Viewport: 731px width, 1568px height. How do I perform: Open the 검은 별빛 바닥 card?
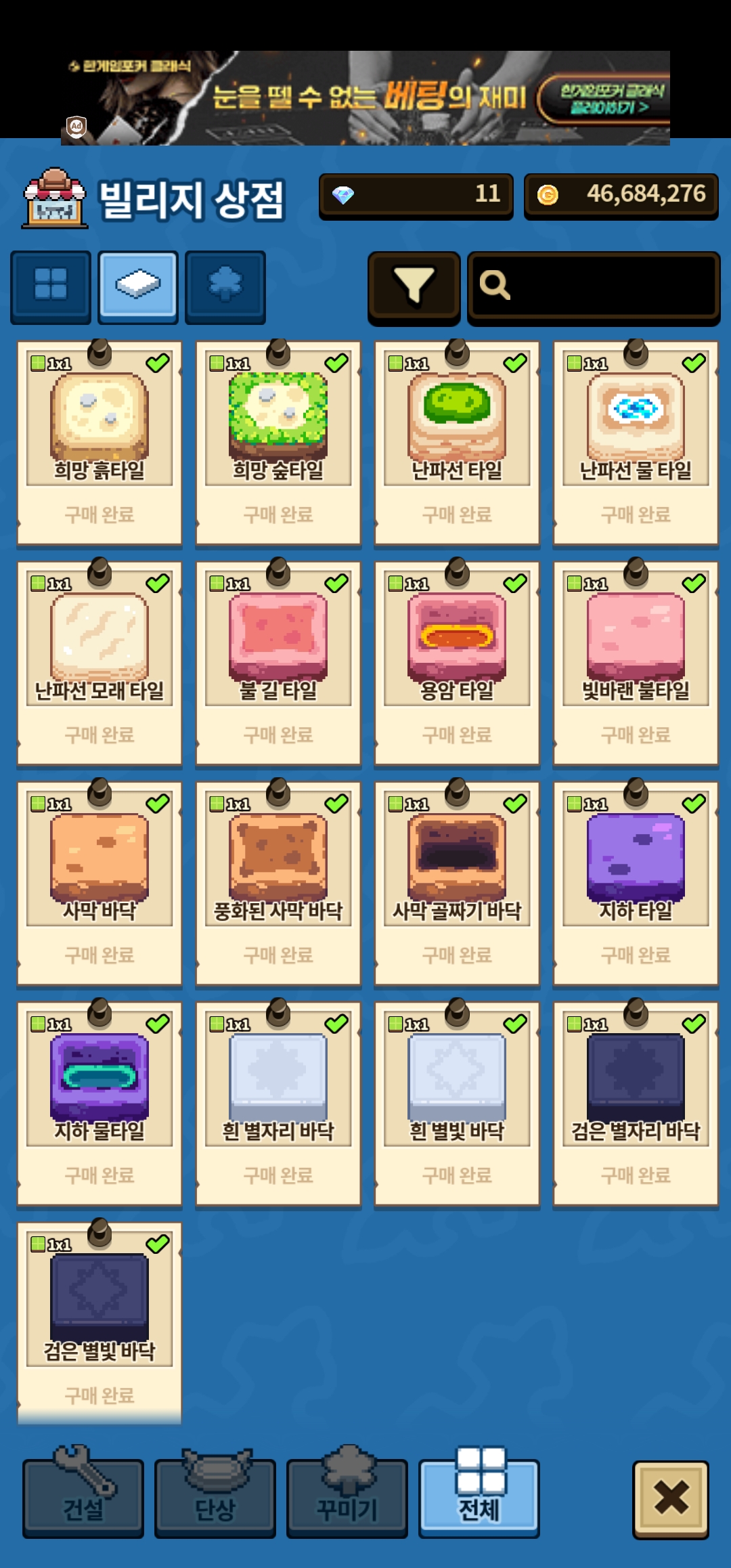coord(99,1324)
